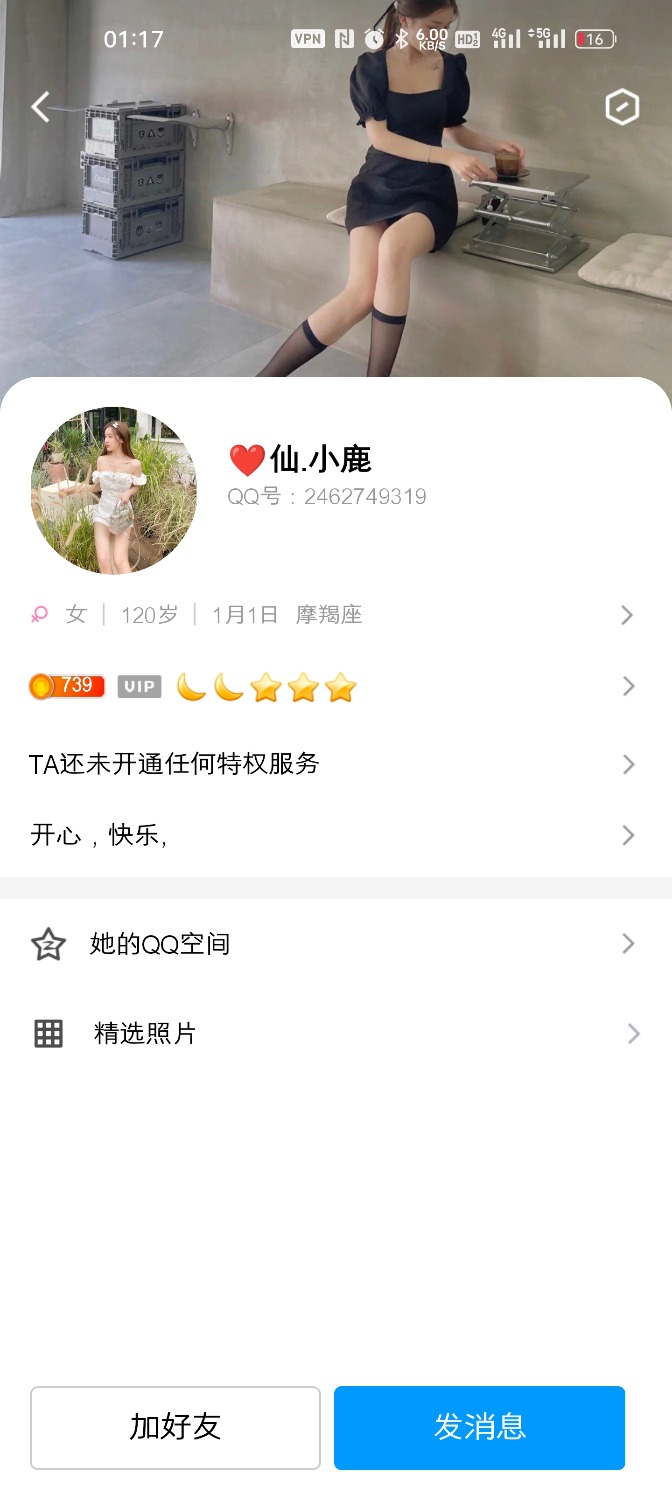
Task: Tap the 加好友 button
Action: pos(175,1427)
